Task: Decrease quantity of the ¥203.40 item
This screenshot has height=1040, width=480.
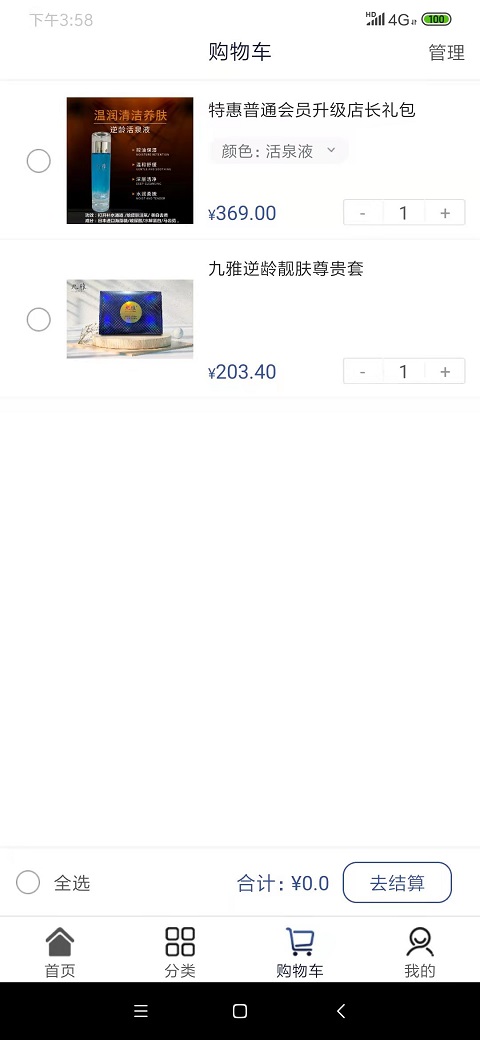Action: 363,371
